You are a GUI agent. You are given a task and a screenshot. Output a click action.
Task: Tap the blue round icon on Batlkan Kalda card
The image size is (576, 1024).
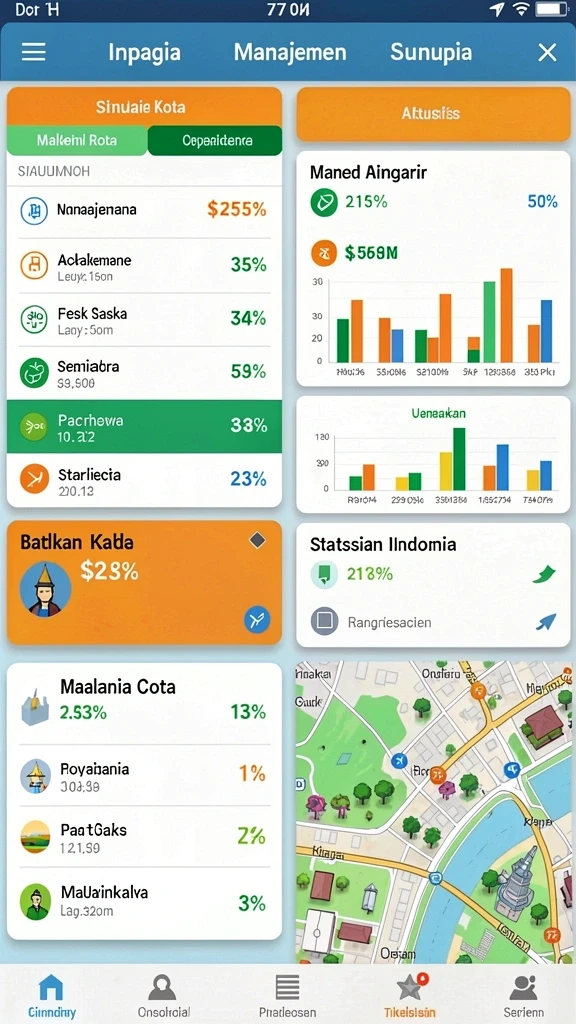(257, 619)
